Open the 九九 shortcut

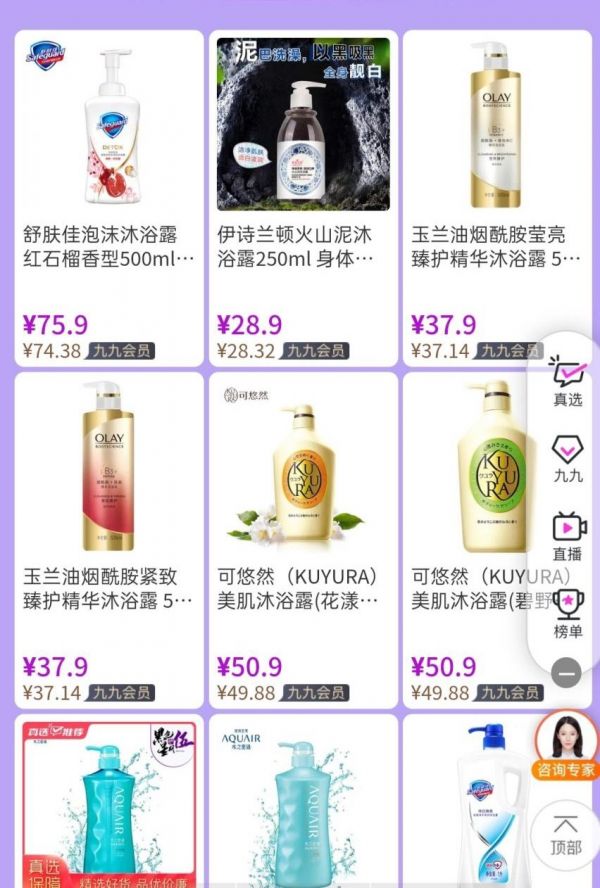point(567,457)
